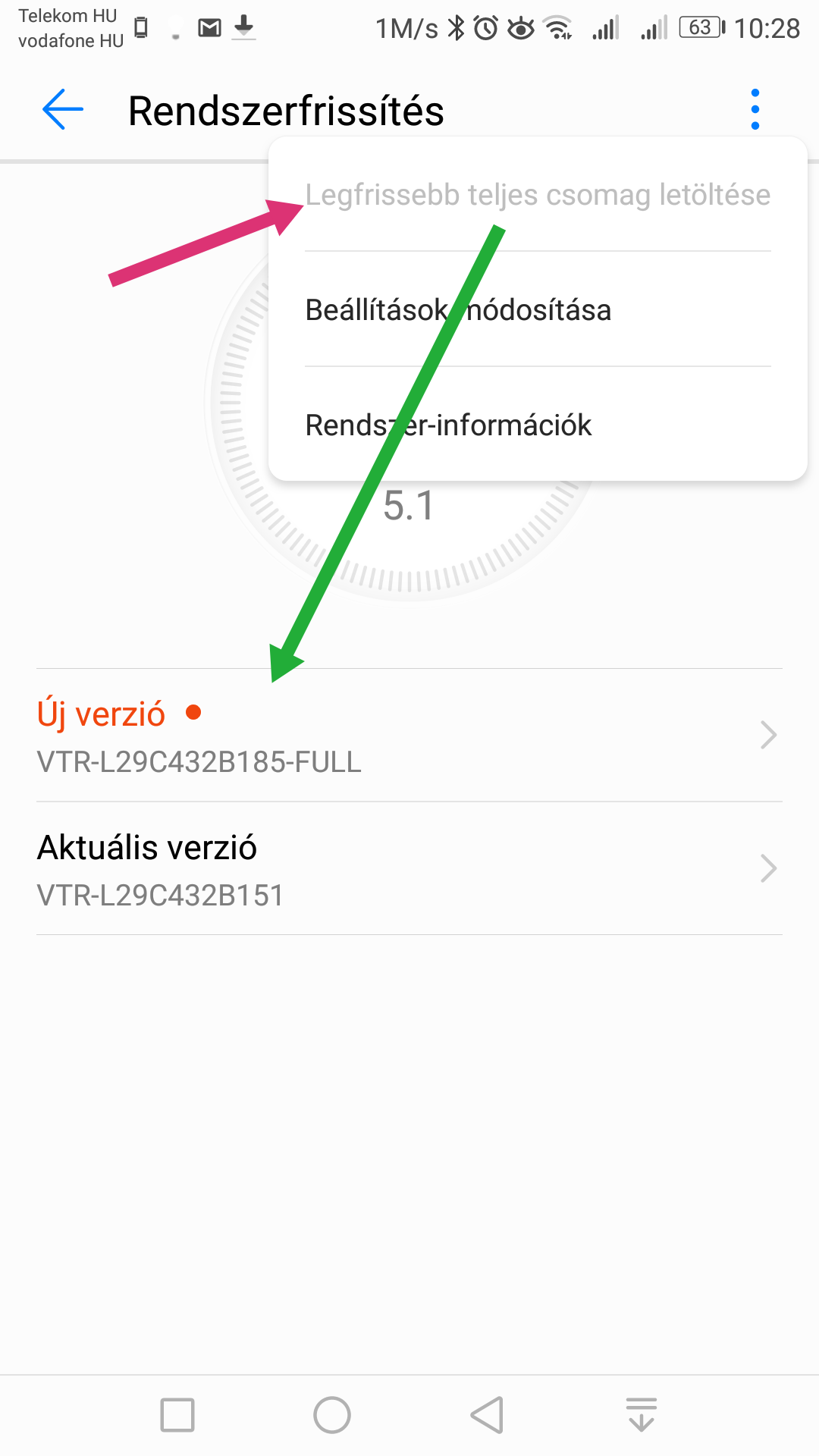Open Beállítások módosítása
Image resolution: width=819 pixels, height=1456 pixels.
538,309
